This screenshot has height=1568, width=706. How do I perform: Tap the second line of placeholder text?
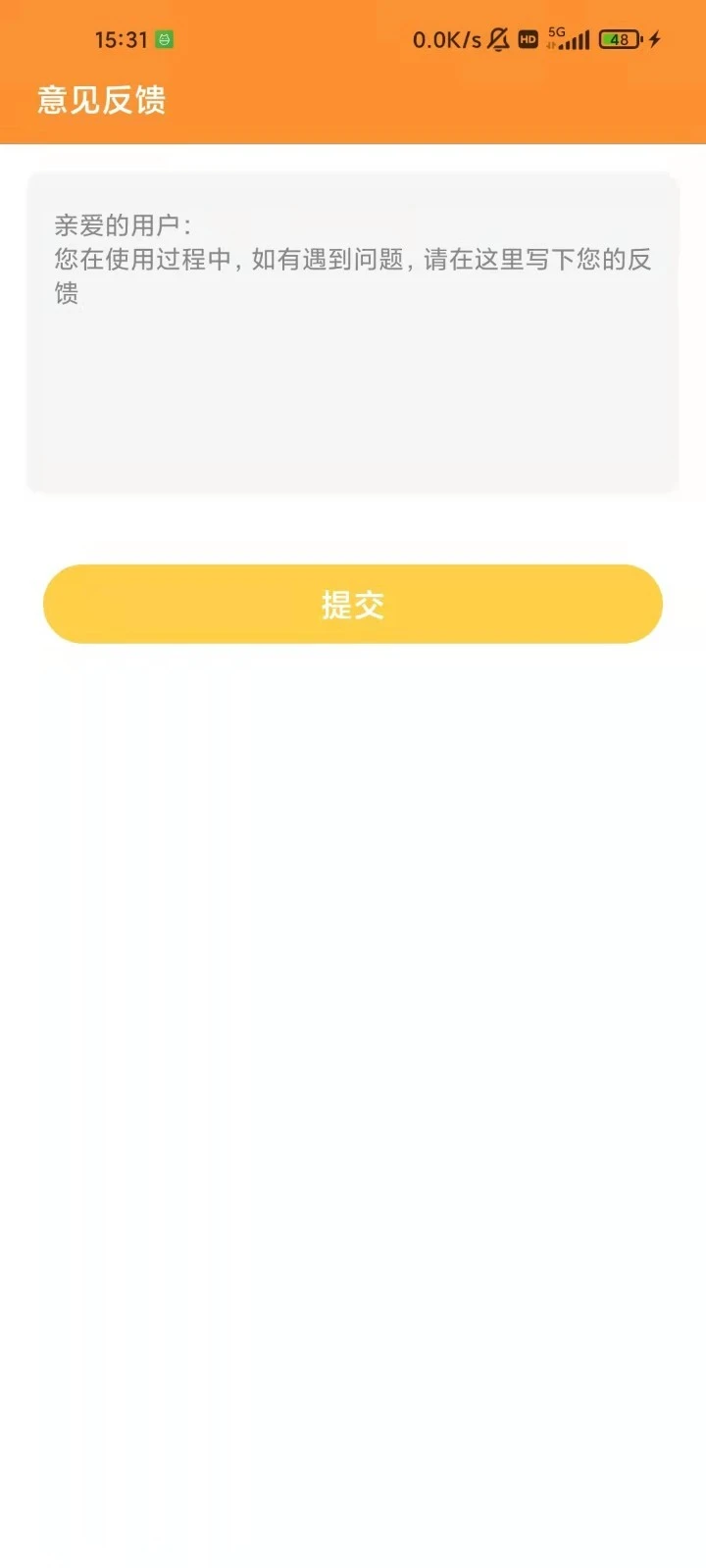353,260
